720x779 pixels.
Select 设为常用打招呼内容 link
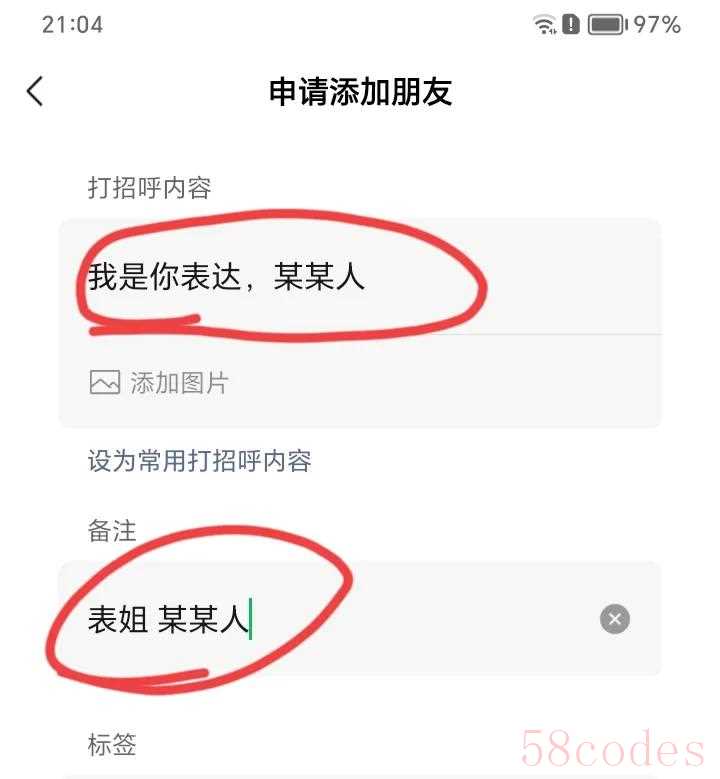[x=200, y=461]
